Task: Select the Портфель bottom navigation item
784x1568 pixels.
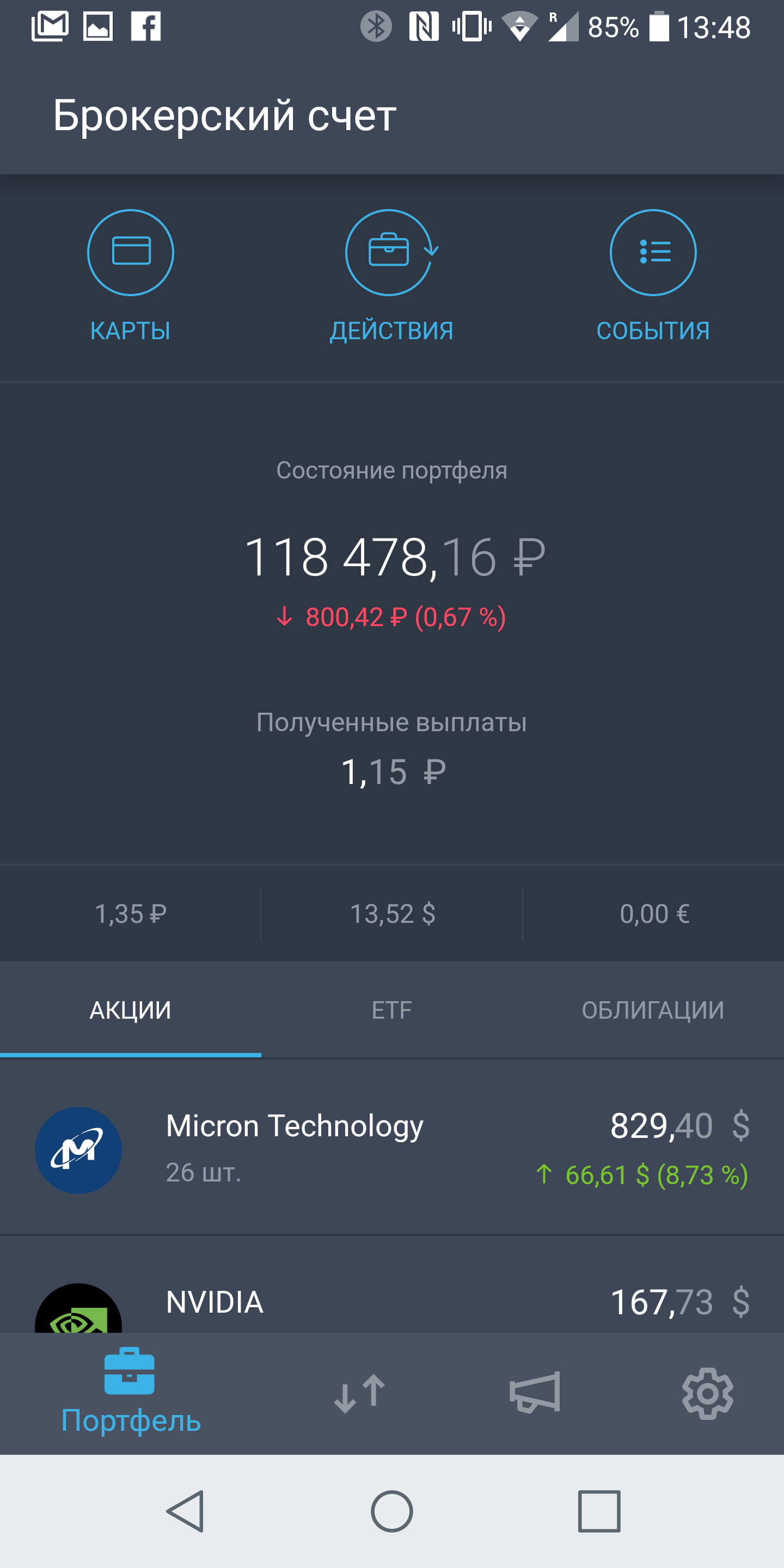Action: (130, 1393)
